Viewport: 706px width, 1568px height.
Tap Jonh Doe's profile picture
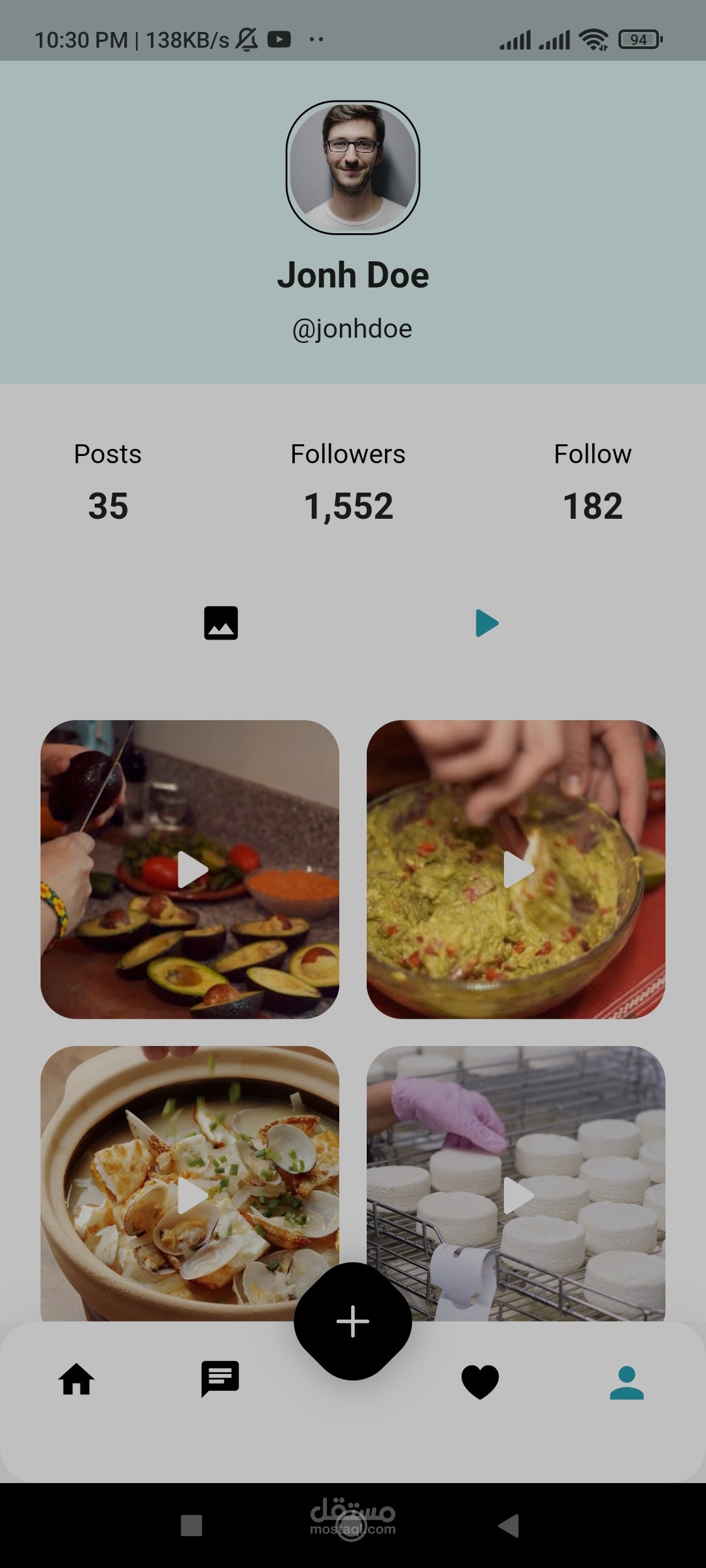[353, 167]
